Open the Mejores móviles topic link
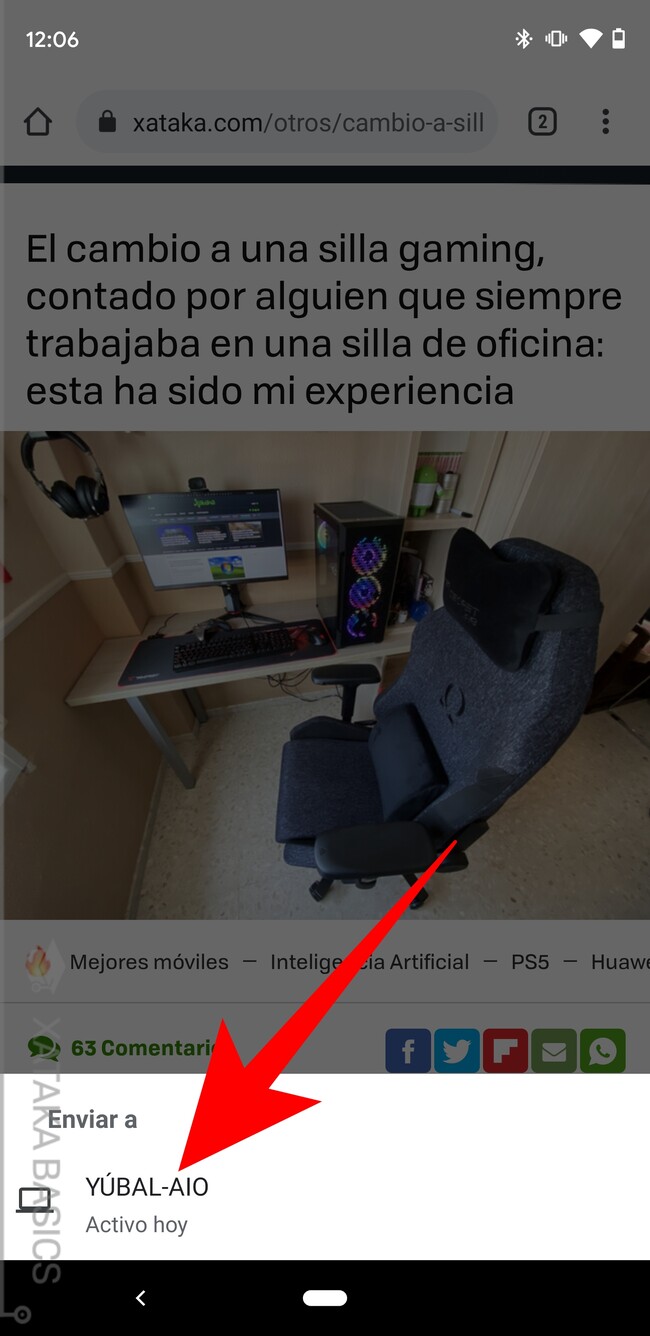The image size is (650, 1336). click(x=149, y=962)
